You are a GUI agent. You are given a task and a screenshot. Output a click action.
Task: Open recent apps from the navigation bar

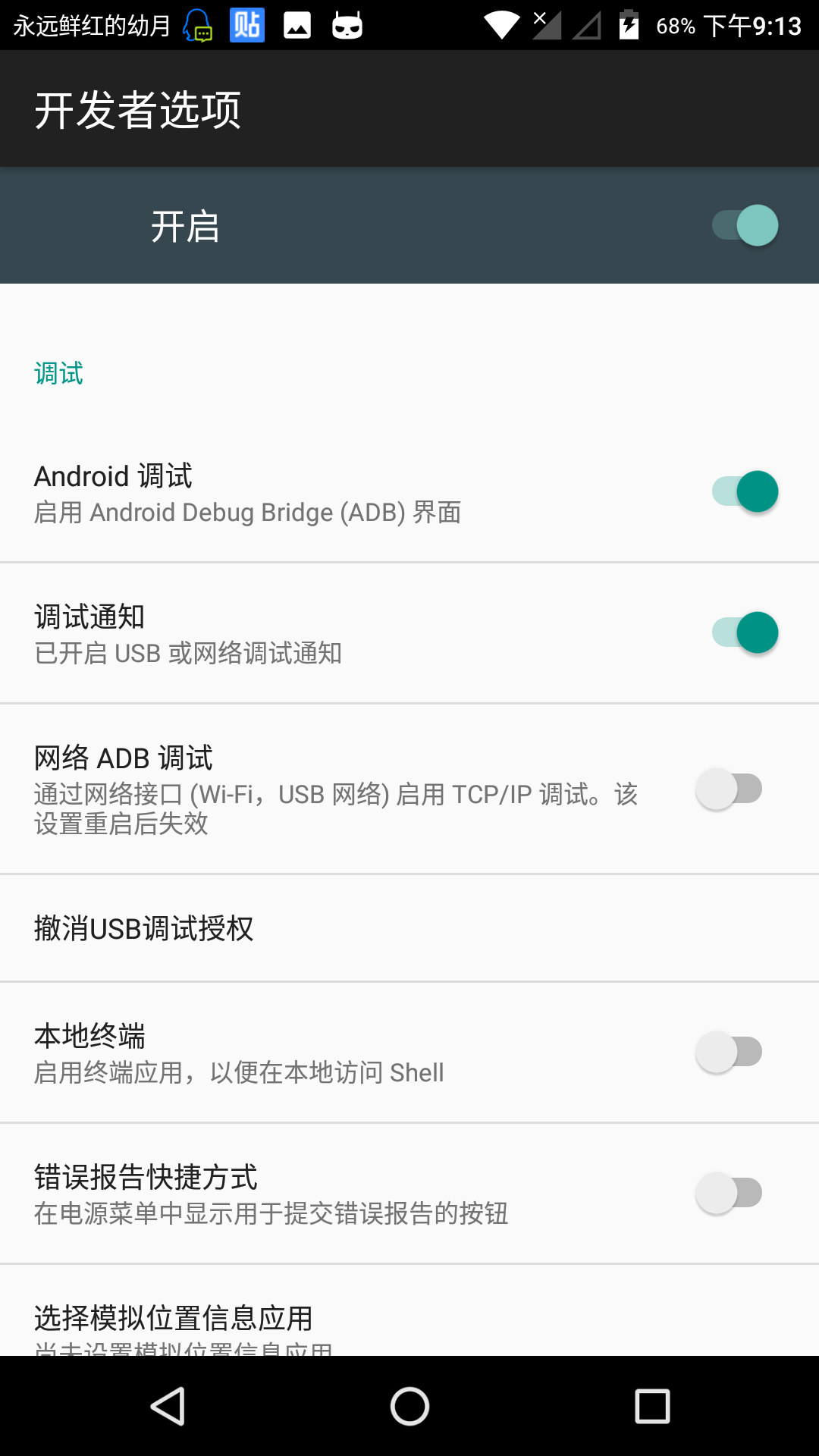click(652, 1407)
